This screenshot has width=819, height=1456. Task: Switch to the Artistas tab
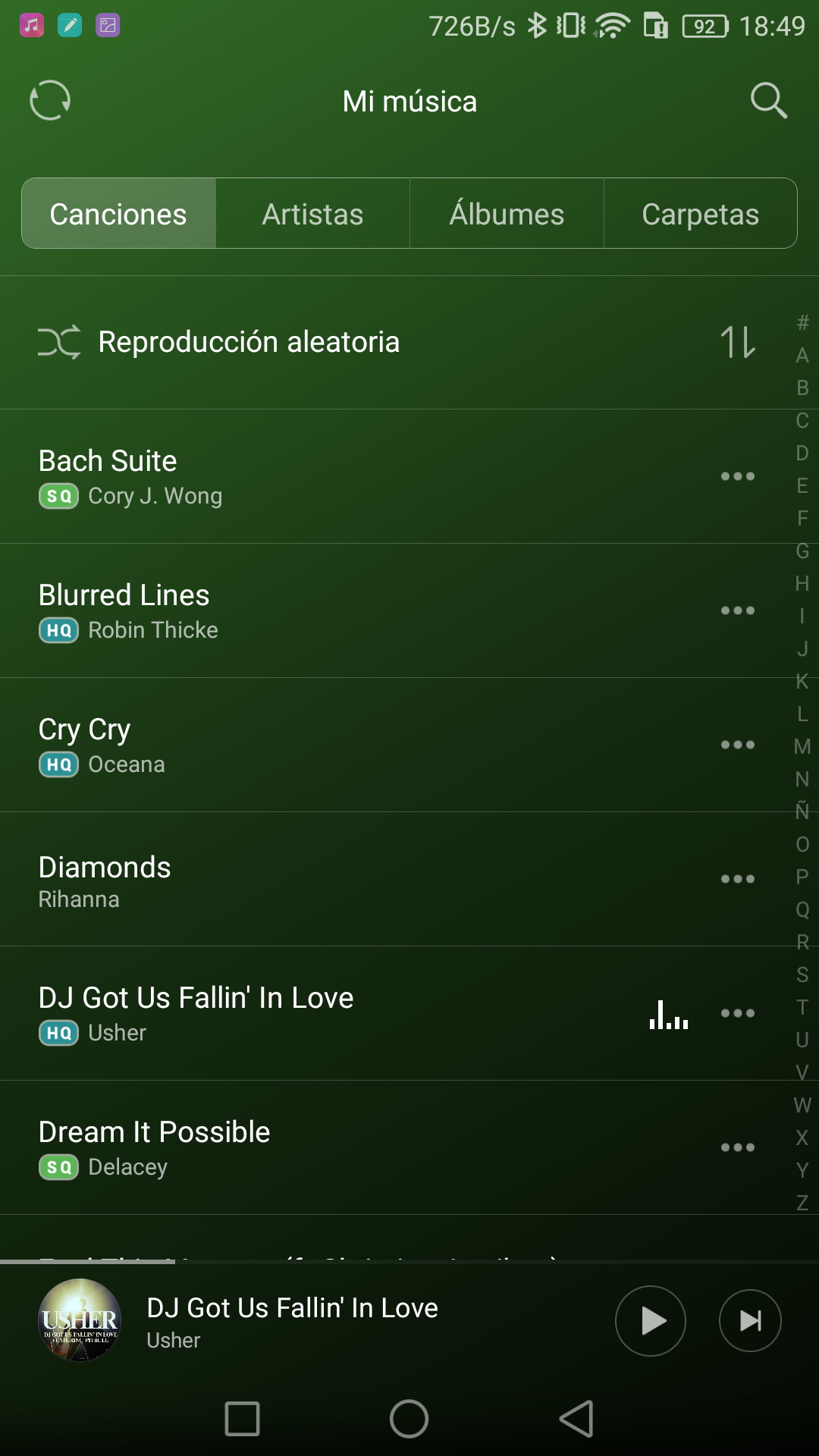(312, 214)
